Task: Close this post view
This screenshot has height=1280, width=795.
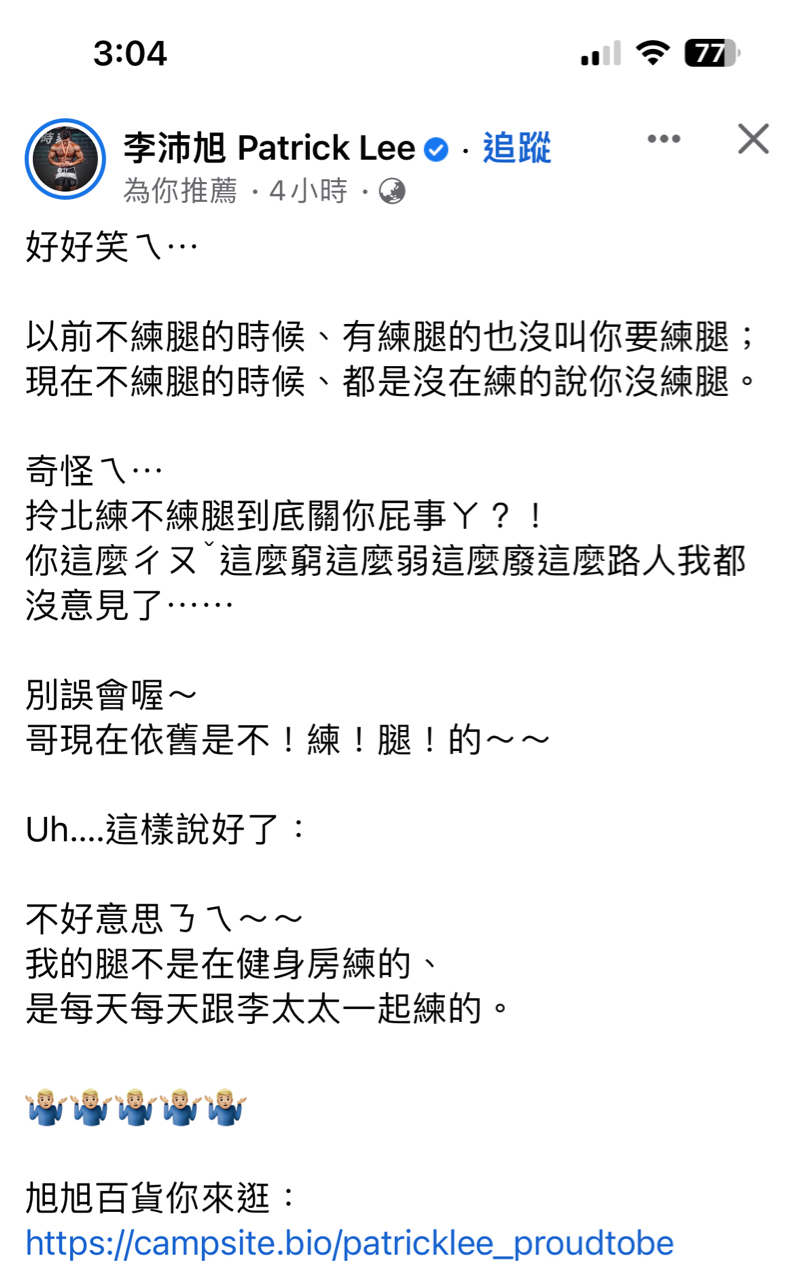Action: [753, 139]
